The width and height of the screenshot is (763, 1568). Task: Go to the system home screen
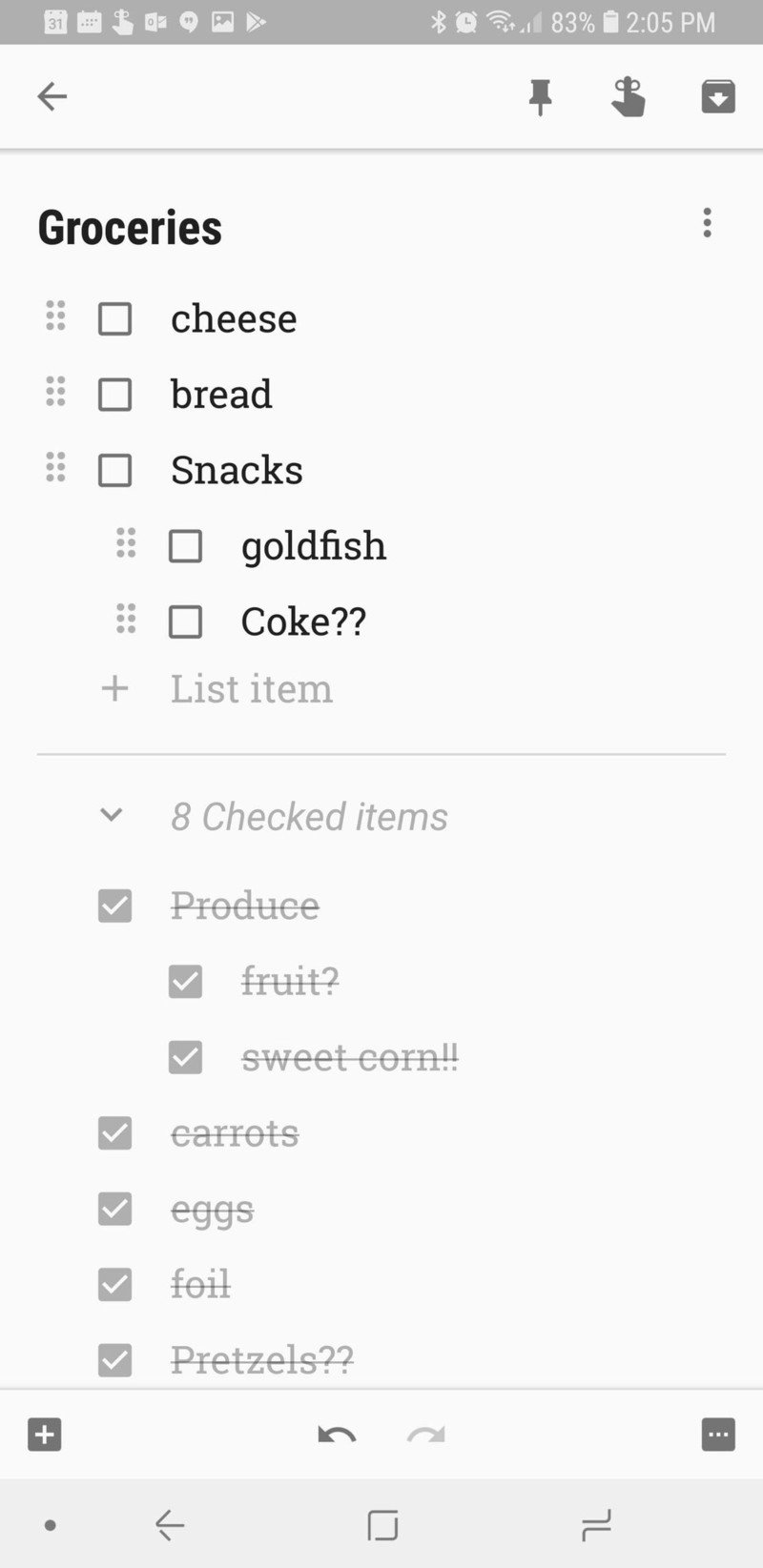tap(382, 1525)
